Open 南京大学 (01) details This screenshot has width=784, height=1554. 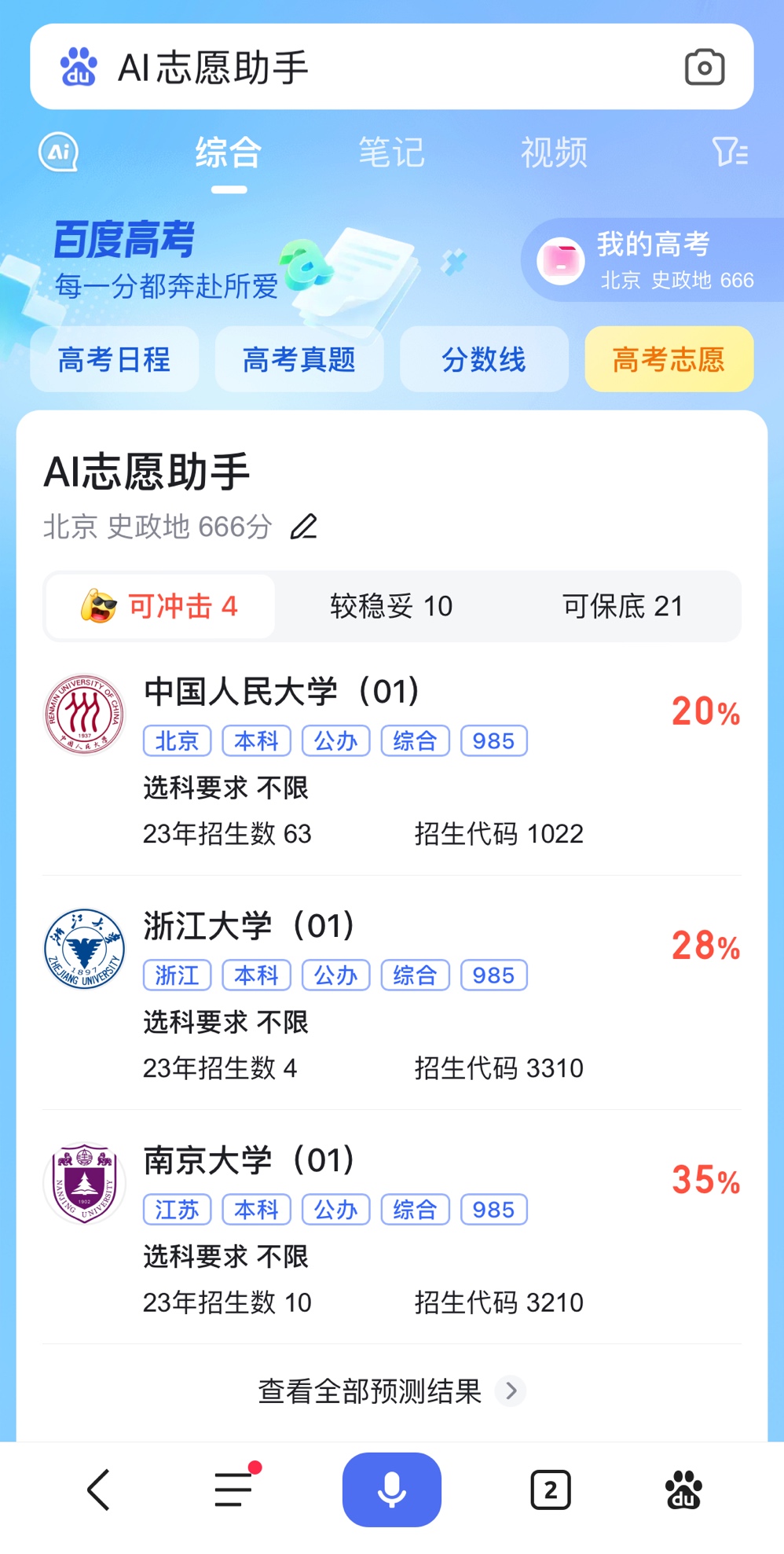(x=250, y=1160)
